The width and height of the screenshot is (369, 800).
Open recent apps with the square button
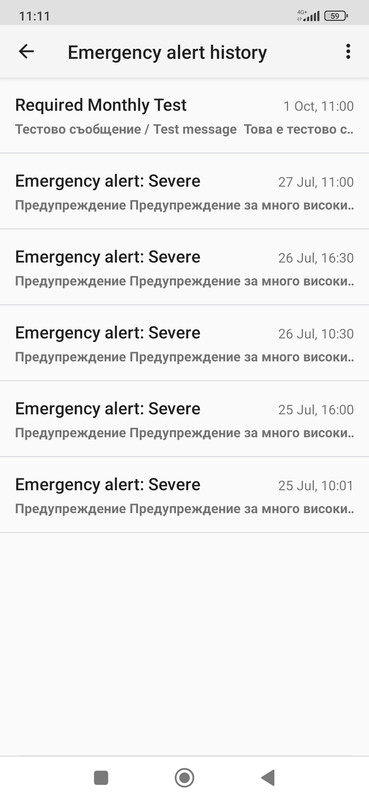101,778
